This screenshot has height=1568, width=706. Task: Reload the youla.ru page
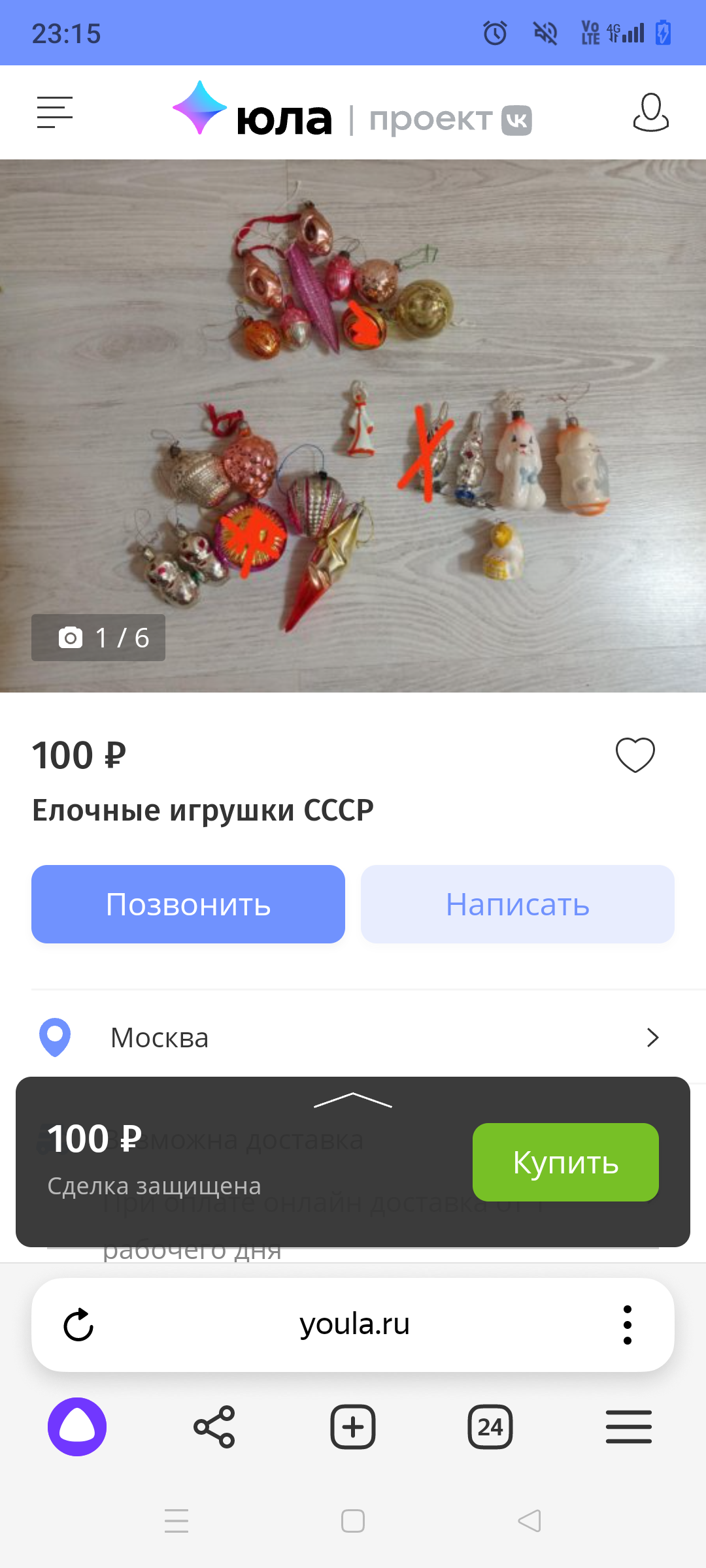pos(78,1325)
